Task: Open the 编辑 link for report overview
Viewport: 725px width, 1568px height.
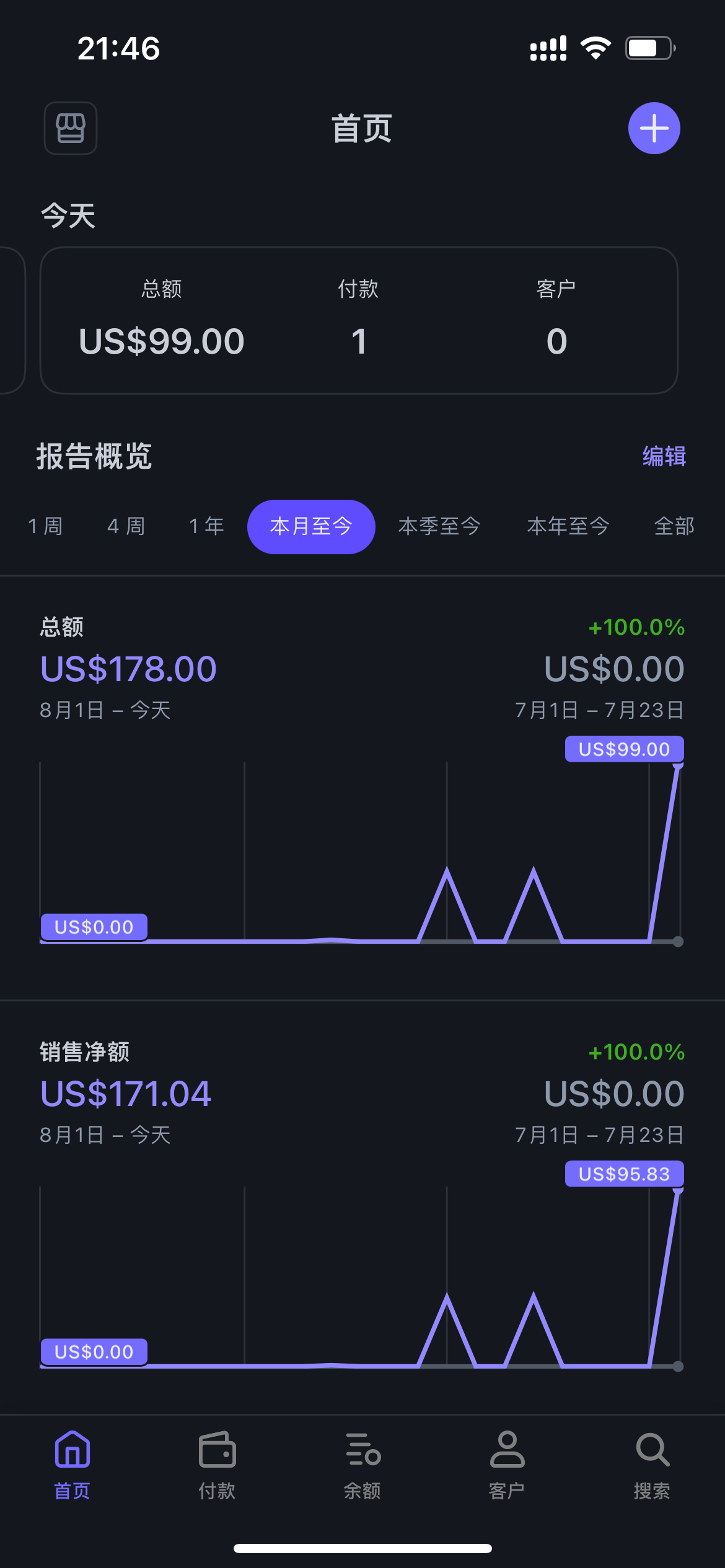Action: coord(664,456)
